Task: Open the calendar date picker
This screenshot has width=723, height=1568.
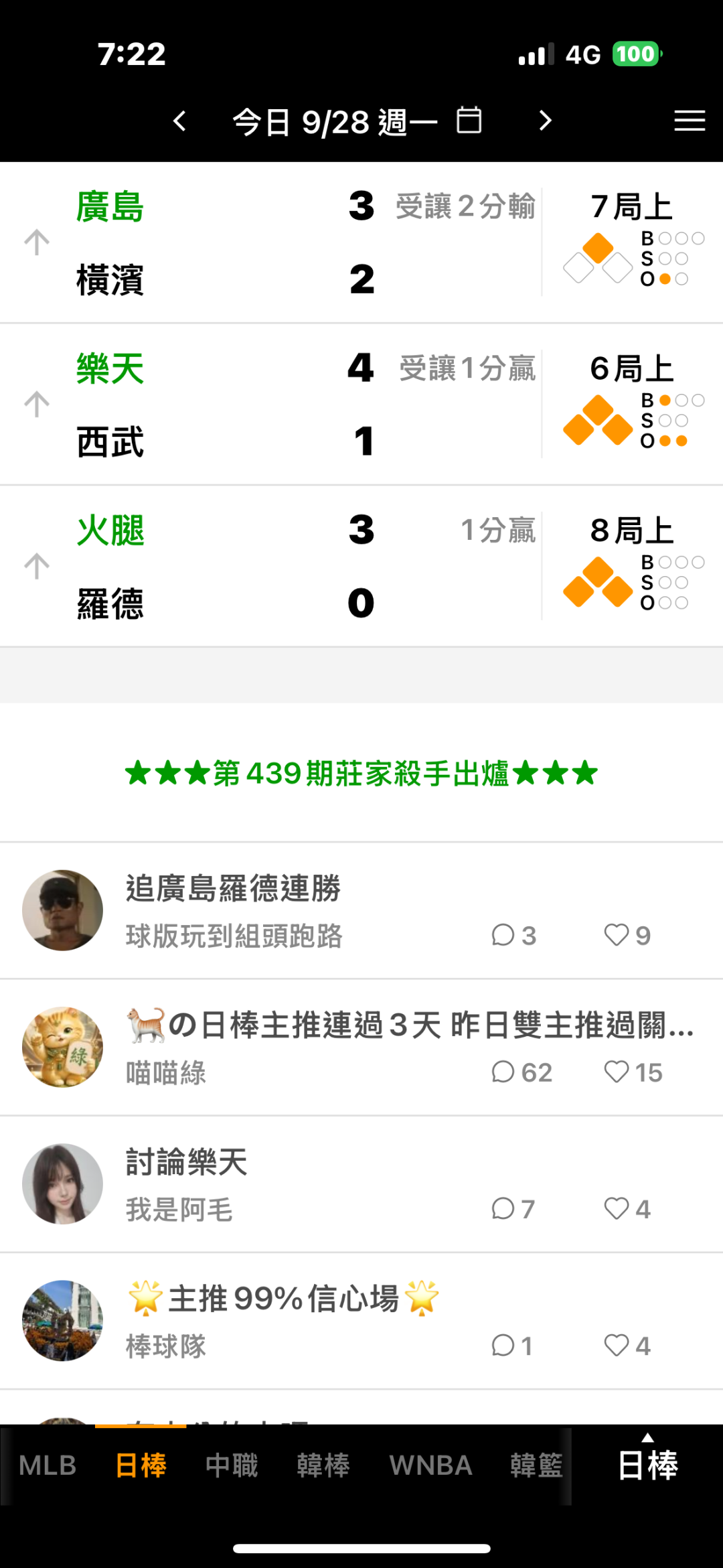Action: (469, 121)
